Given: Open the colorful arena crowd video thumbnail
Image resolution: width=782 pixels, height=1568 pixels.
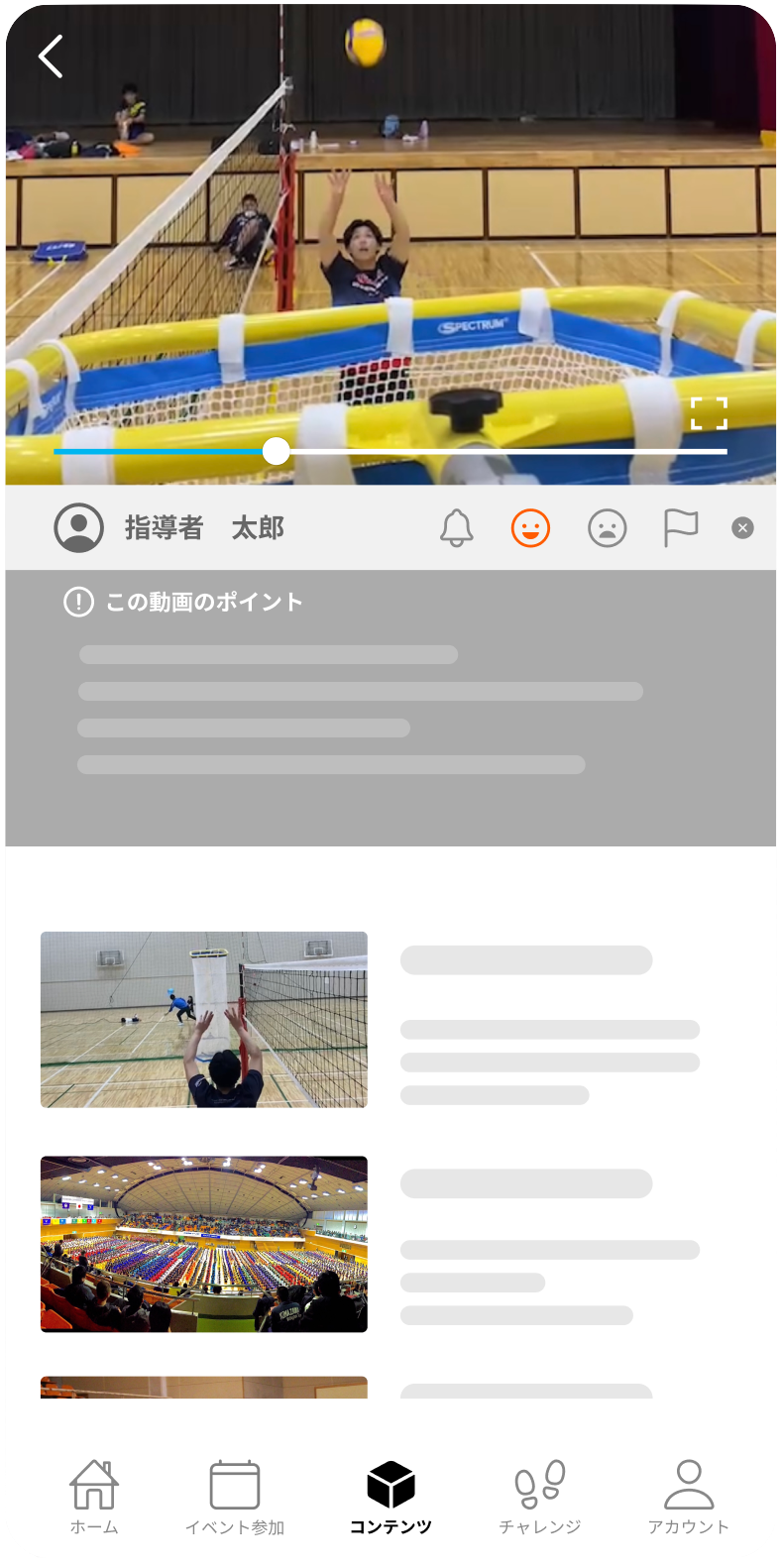Looking at the screenshot, I should pos(204,1244).
